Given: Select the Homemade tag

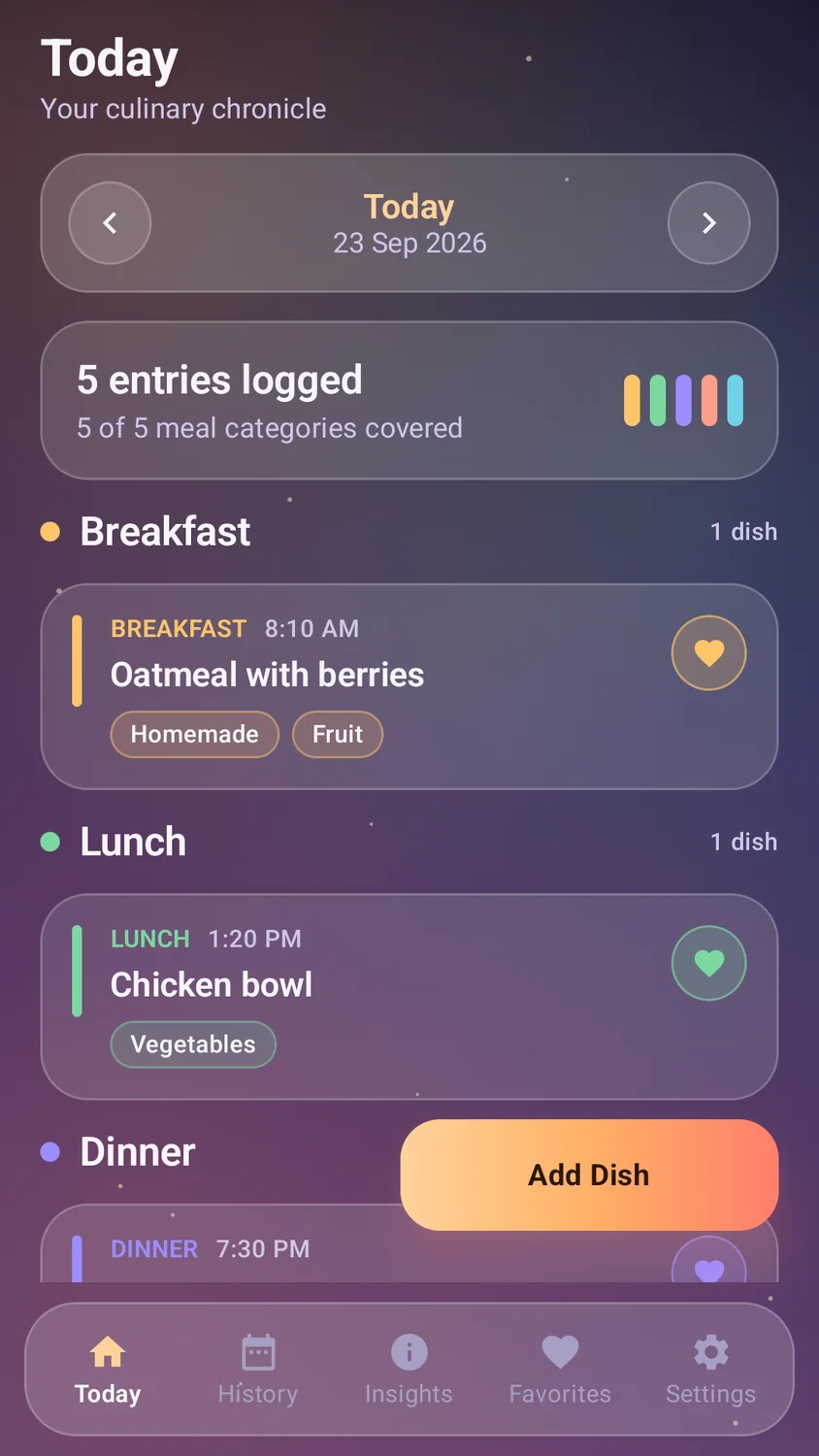Looking at the screenshot, I should pyautogui.click(x=195, y=735).
